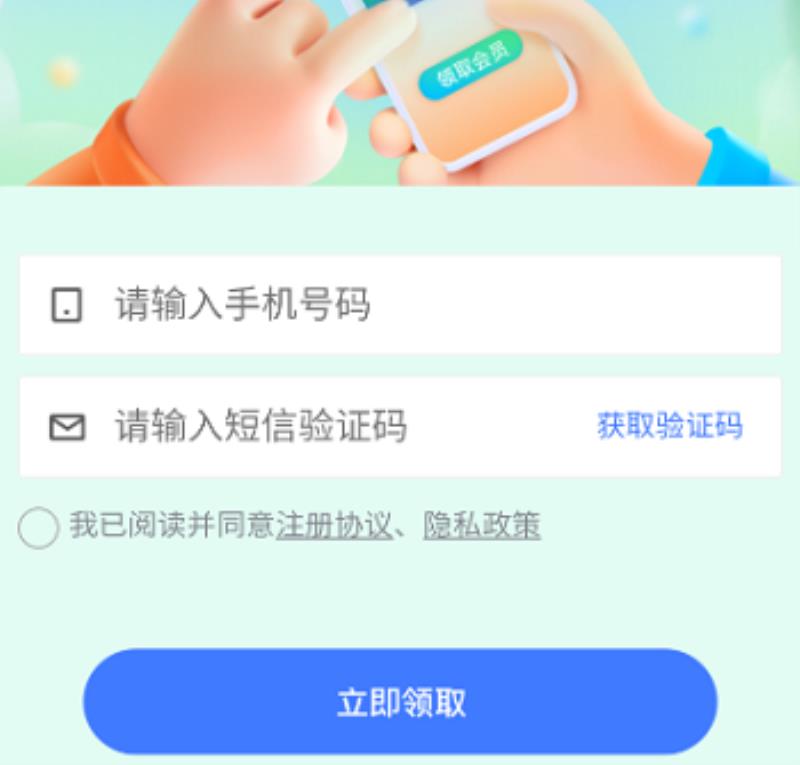Tap the 立即领取 button
This screenshot has width=800, height=765.
coord(400,702)
